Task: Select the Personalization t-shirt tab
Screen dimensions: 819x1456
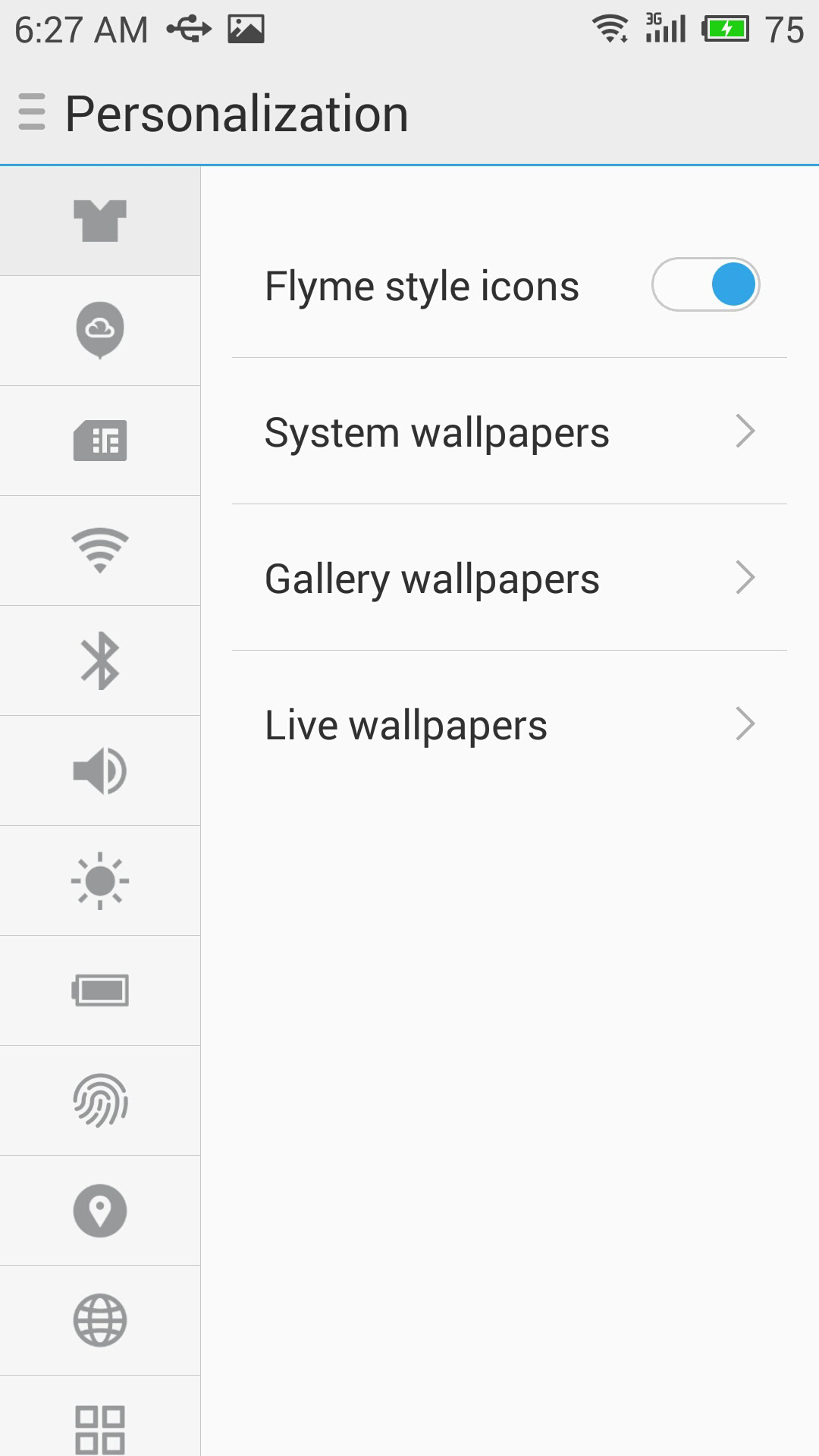Action: click(100, 221)
